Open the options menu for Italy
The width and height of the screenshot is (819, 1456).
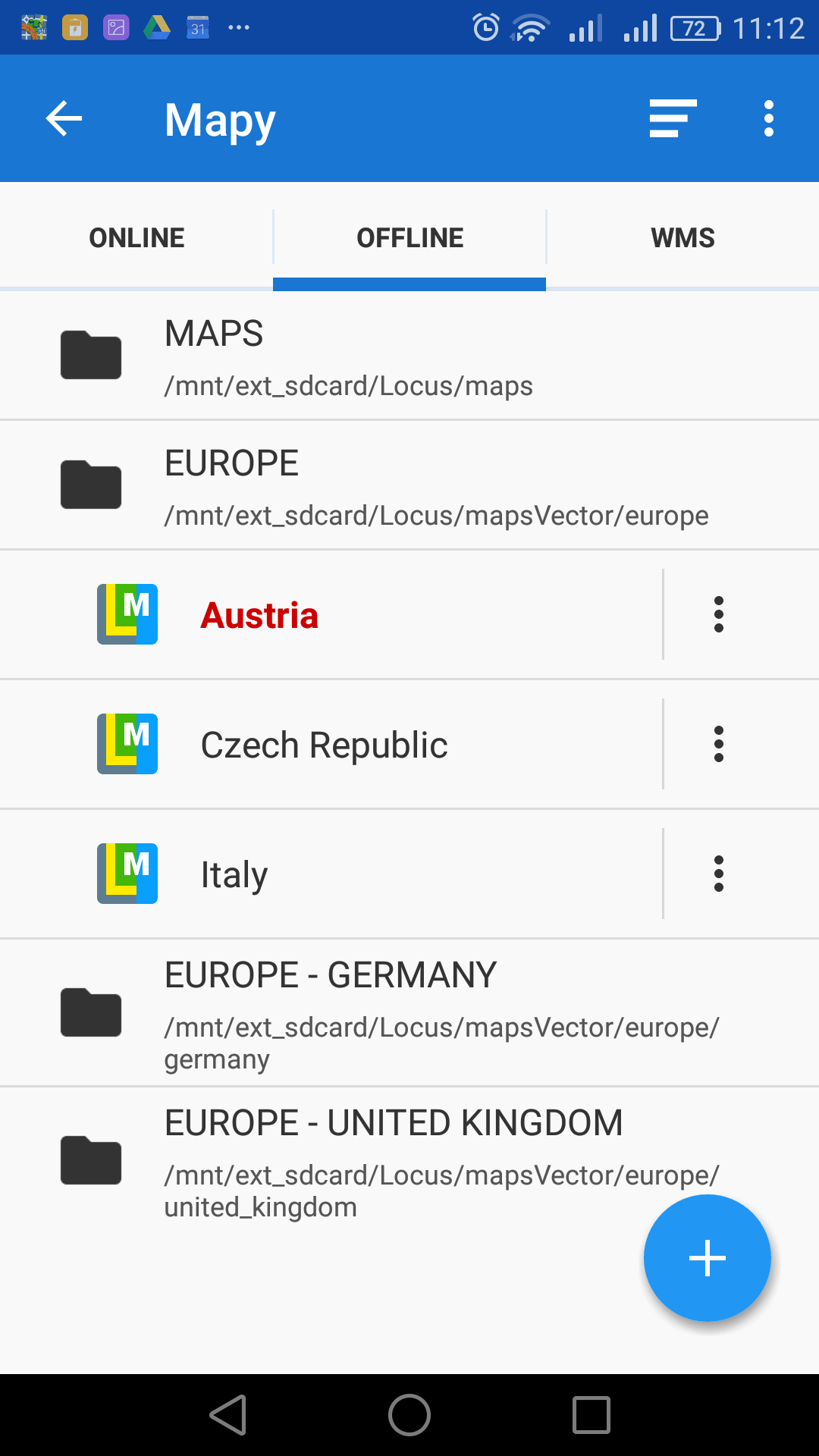click(x=718, y=874)
